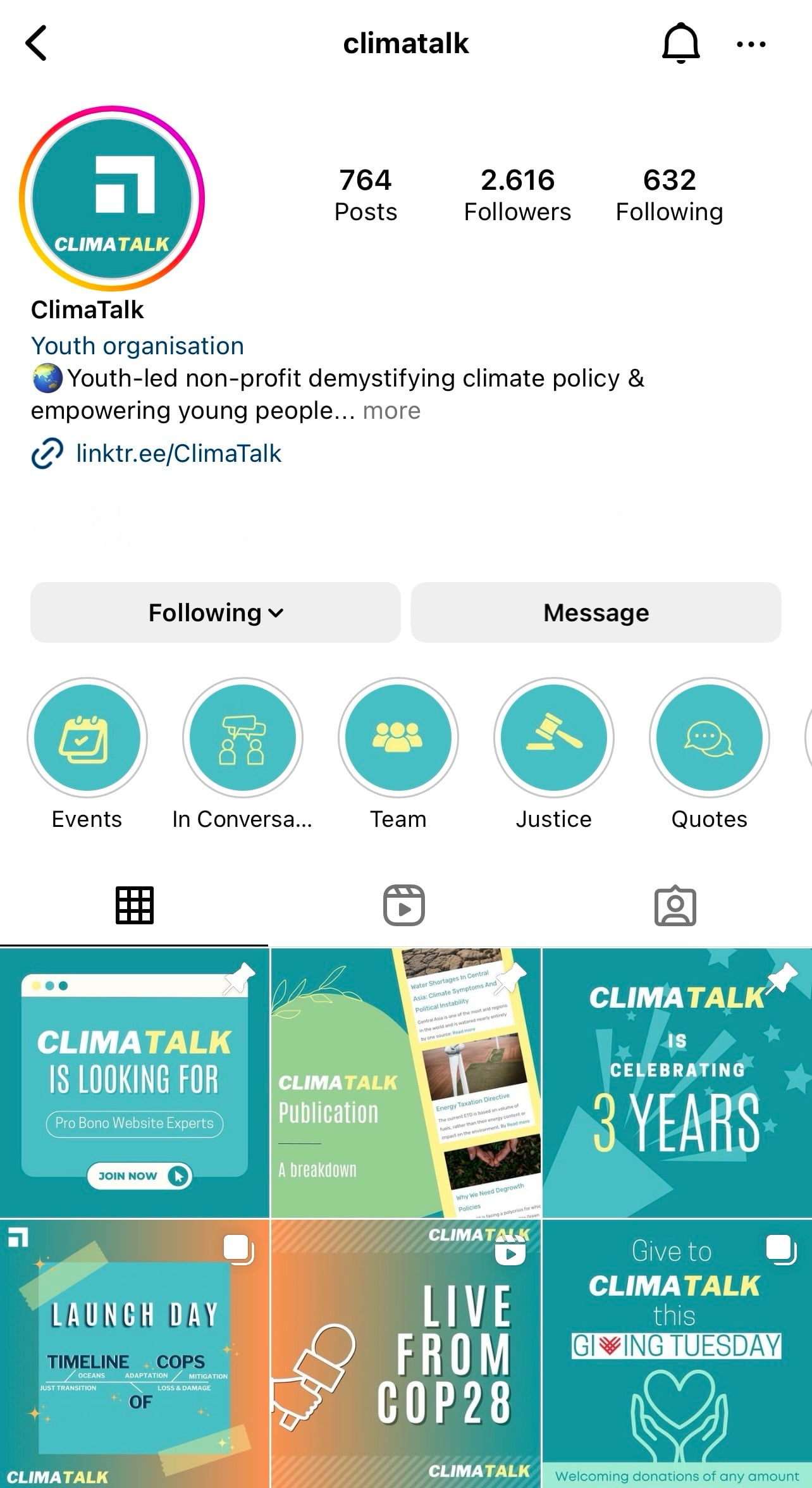This screenshot has width=812, height=1488.
Task: Open the notifications bell for climatalk
Action: click(680, 43)
